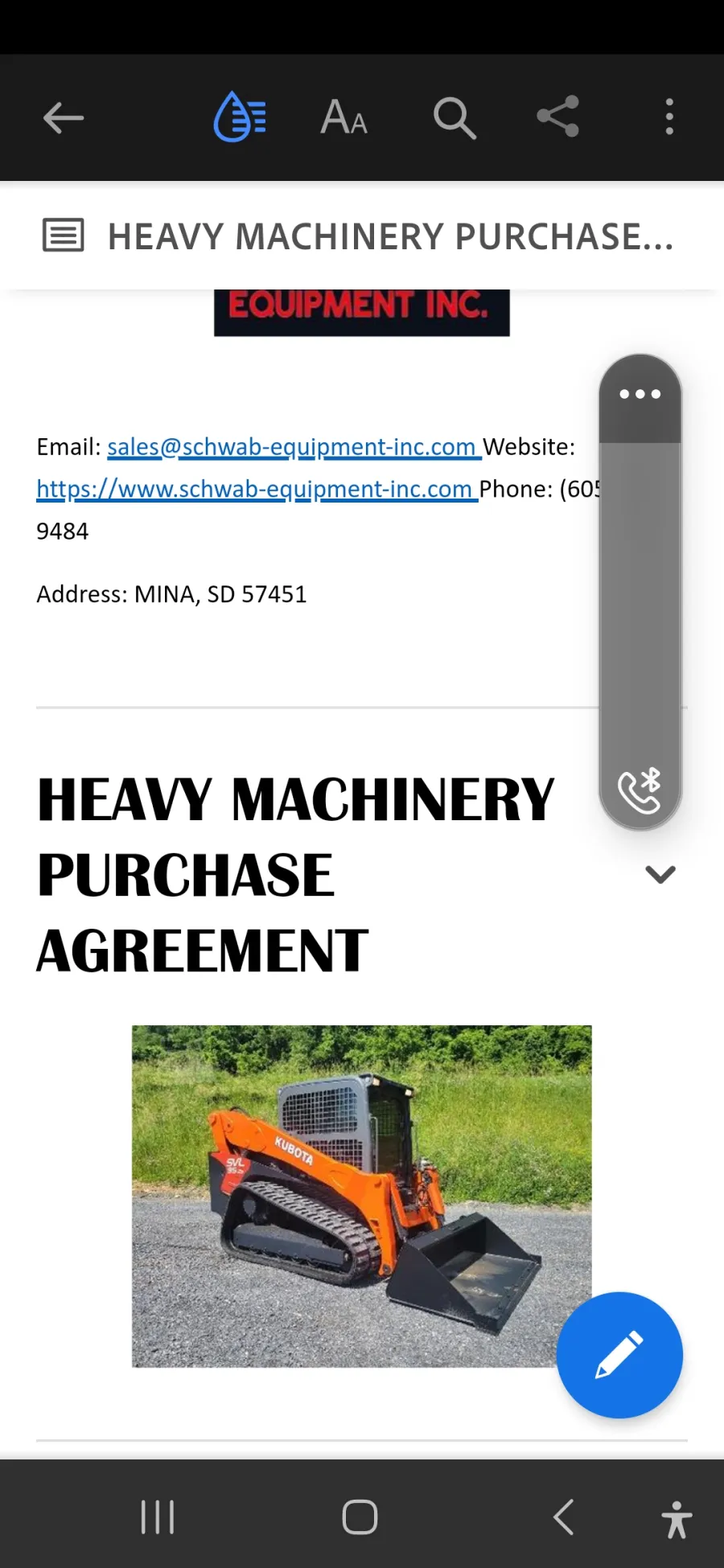Search within the document
Image resolution: width=724 pixels, height=1568 pixels.
[455, 118]
